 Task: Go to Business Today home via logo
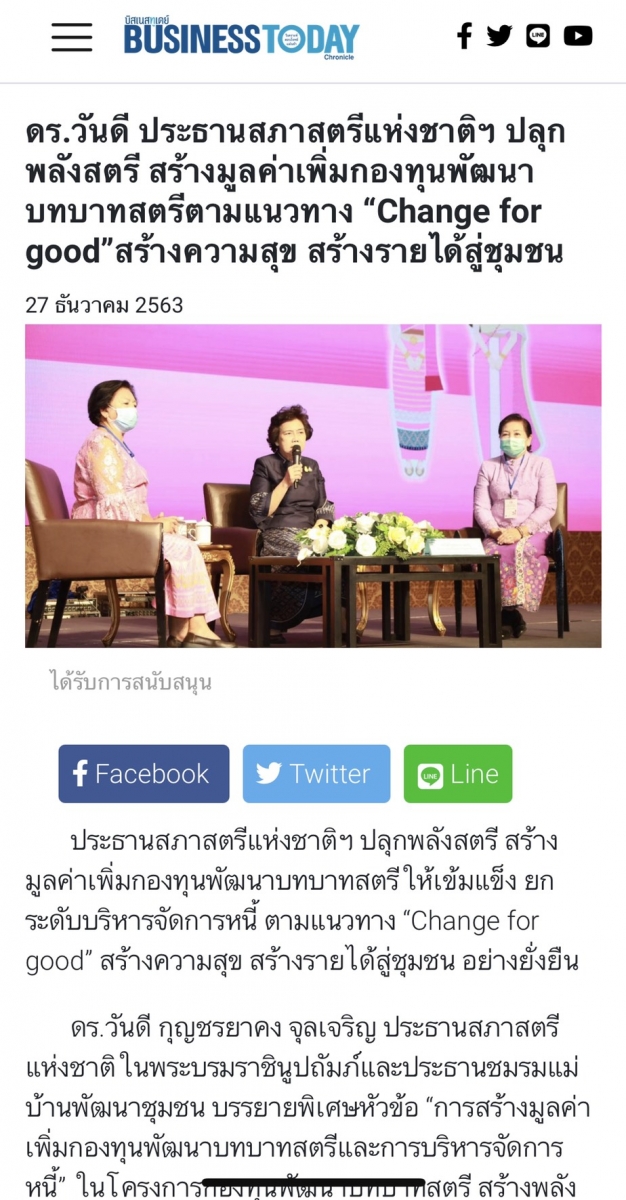point(241,38)
